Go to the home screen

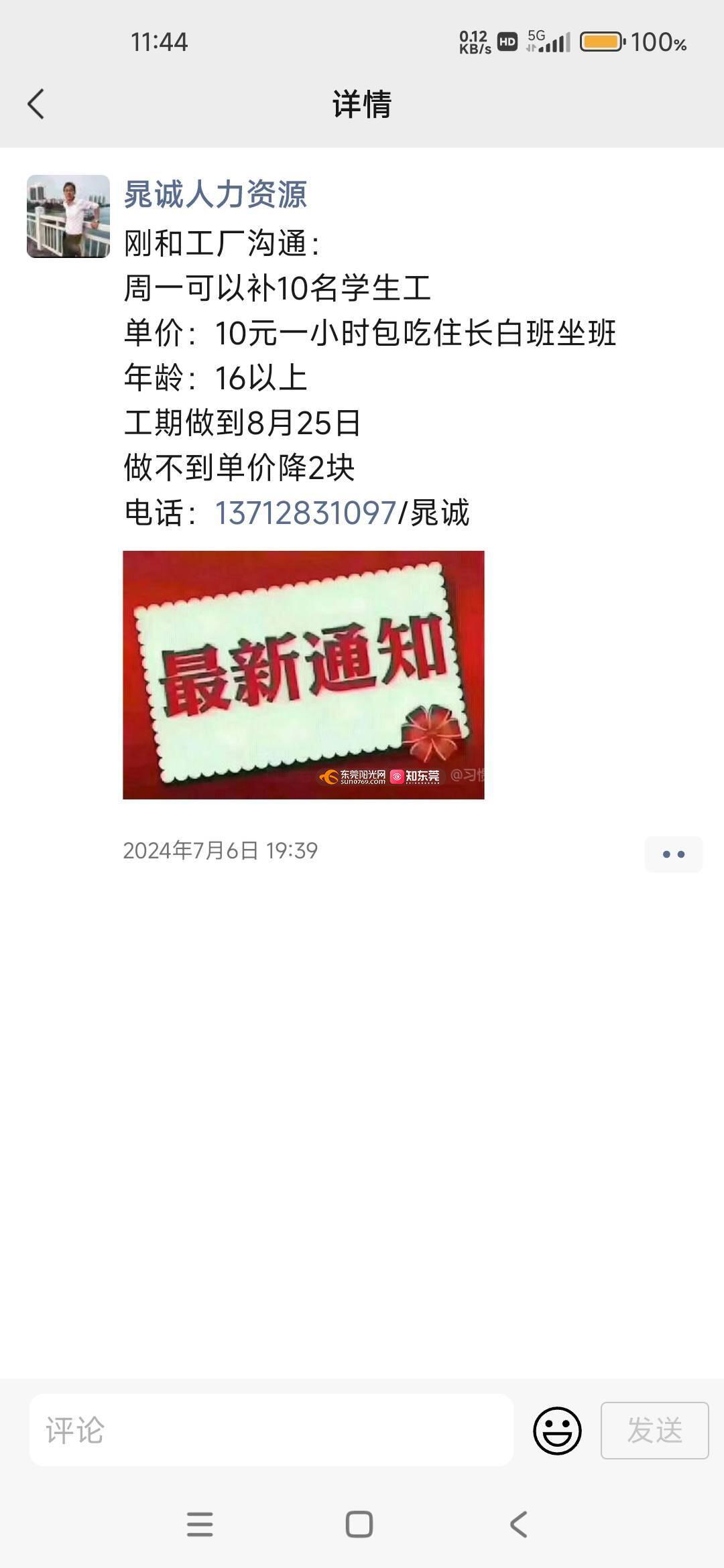359,1524
